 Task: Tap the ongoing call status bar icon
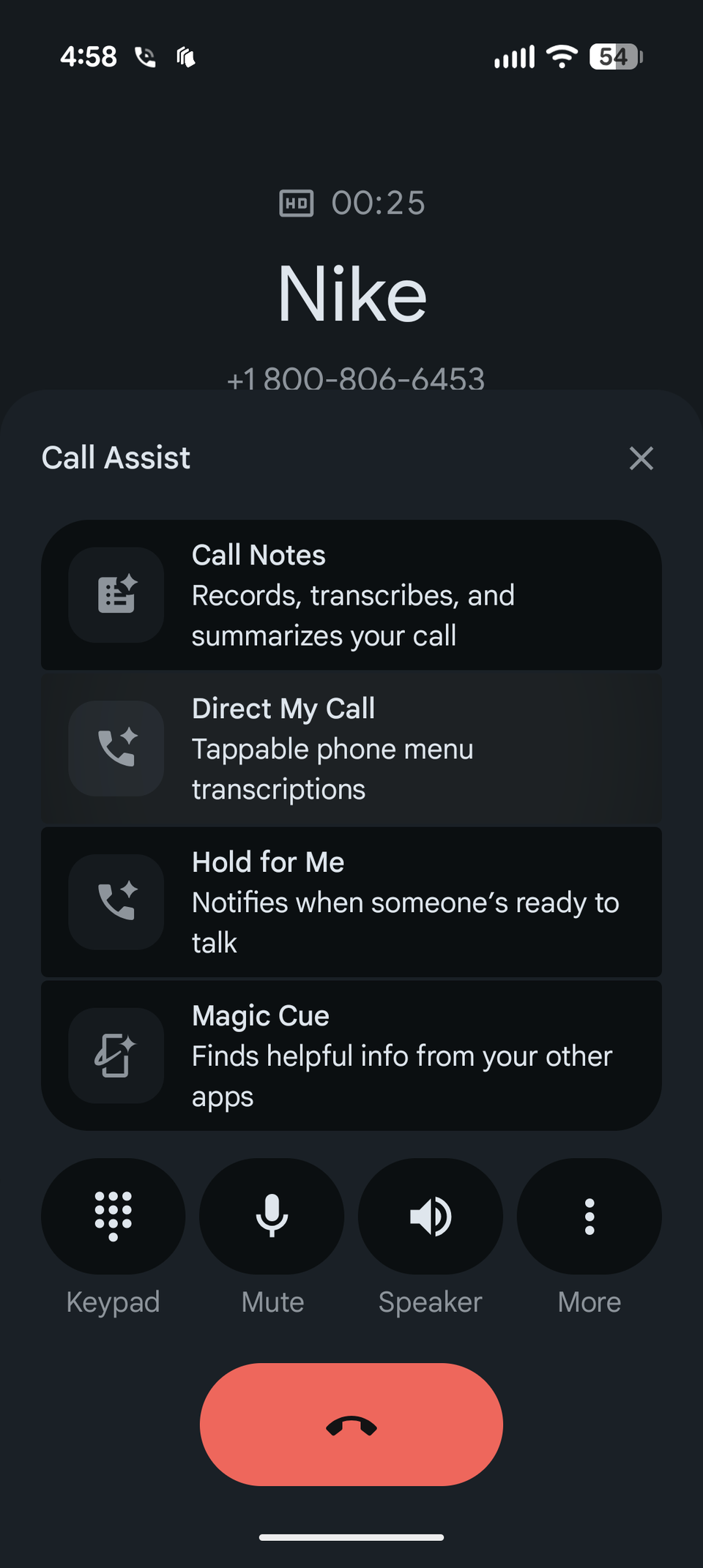[146, 56]
